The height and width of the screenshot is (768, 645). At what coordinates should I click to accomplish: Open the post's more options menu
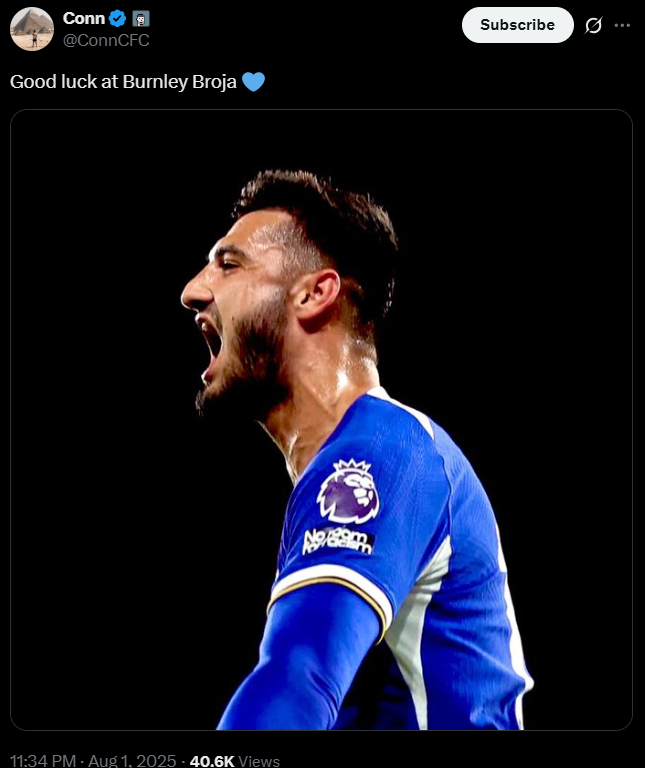point(622,25)
